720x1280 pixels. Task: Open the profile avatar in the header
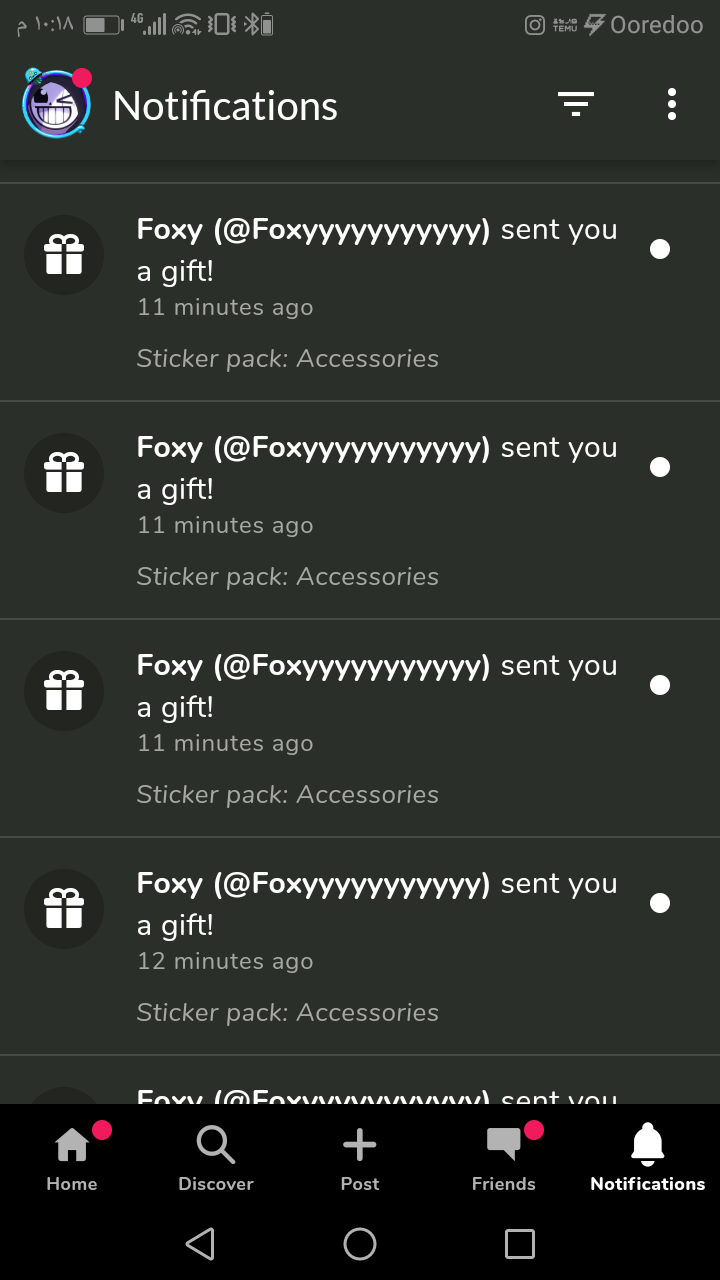tap(56, 104)
